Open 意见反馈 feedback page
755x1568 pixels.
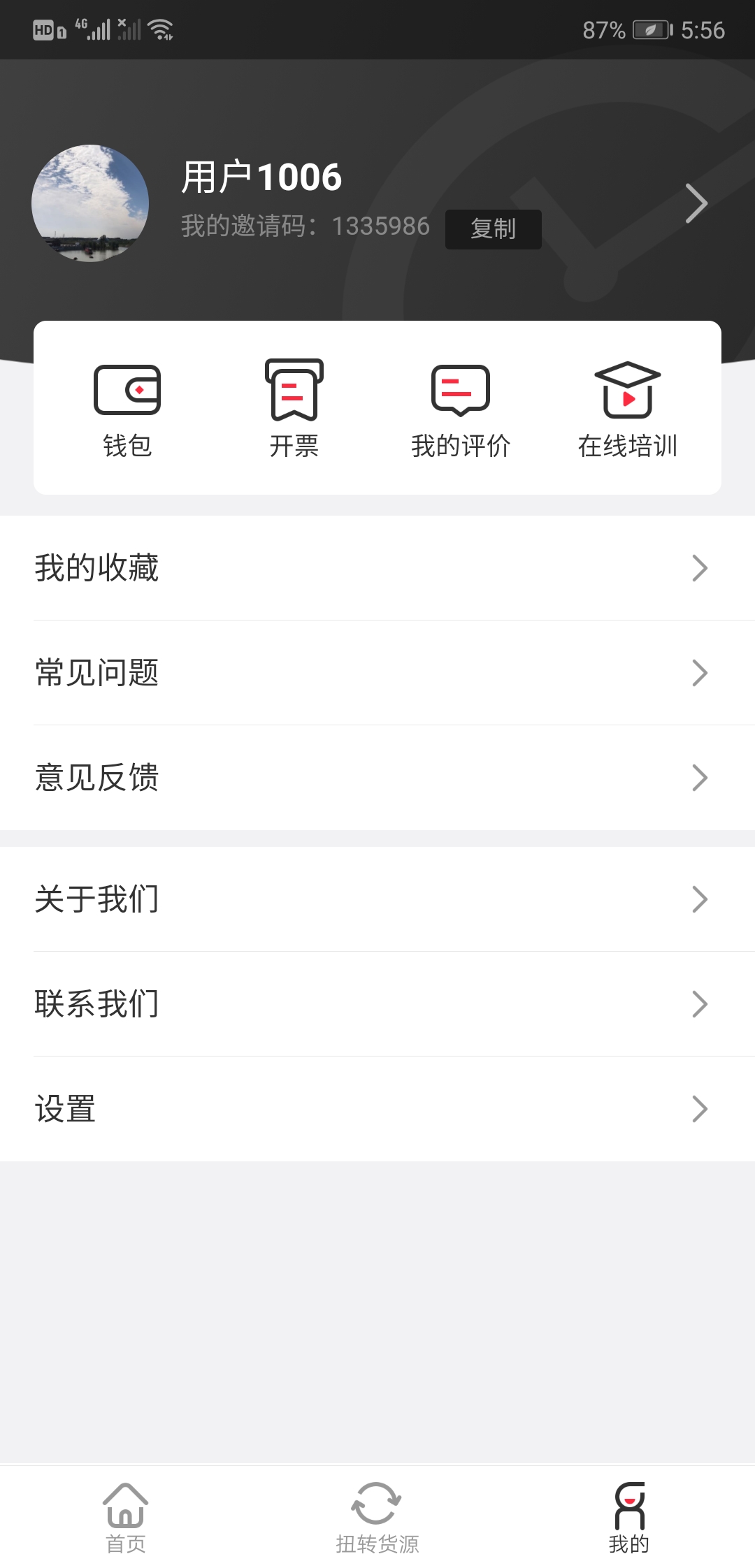coord(377,778)
